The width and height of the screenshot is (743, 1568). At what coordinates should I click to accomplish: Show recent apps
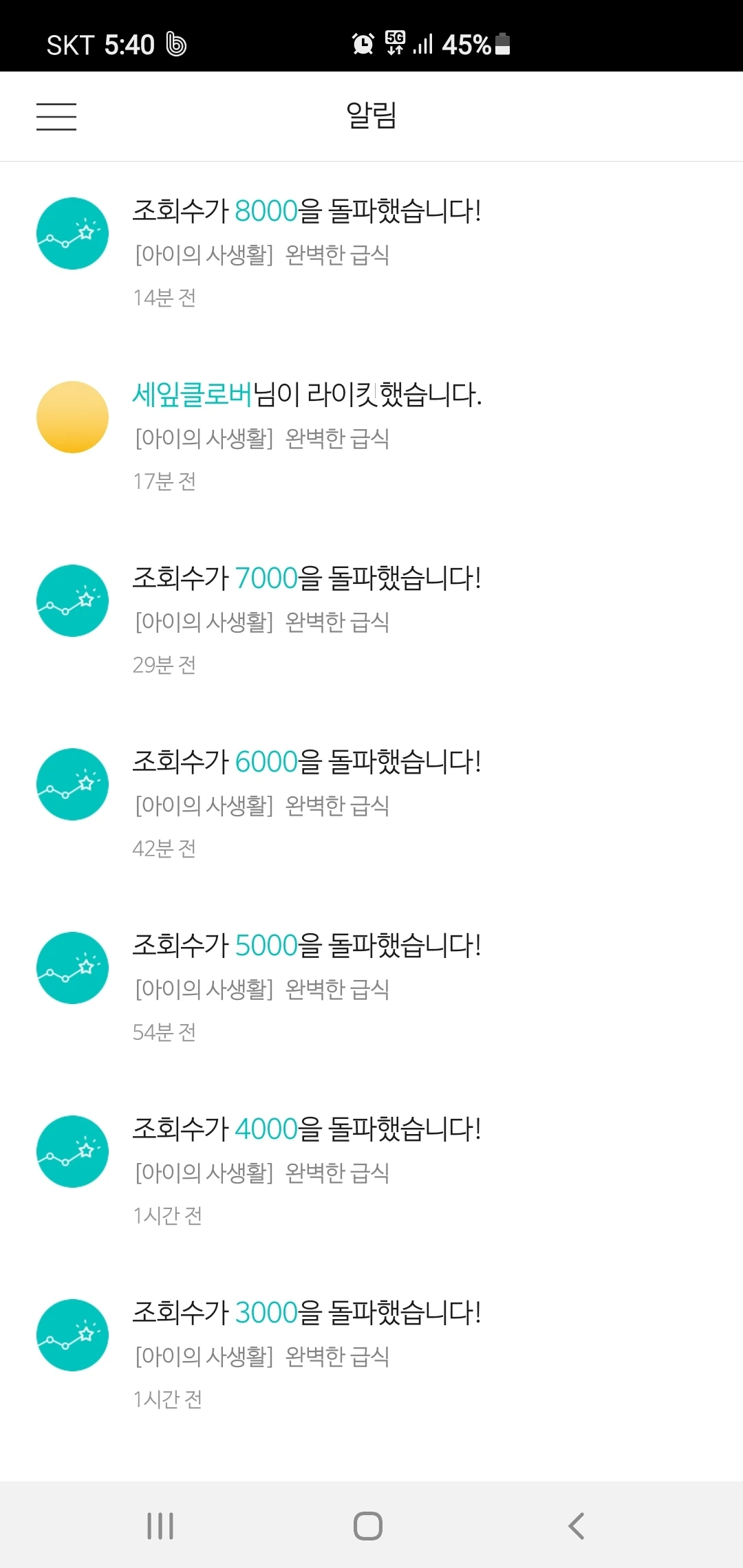(160, 1525)
